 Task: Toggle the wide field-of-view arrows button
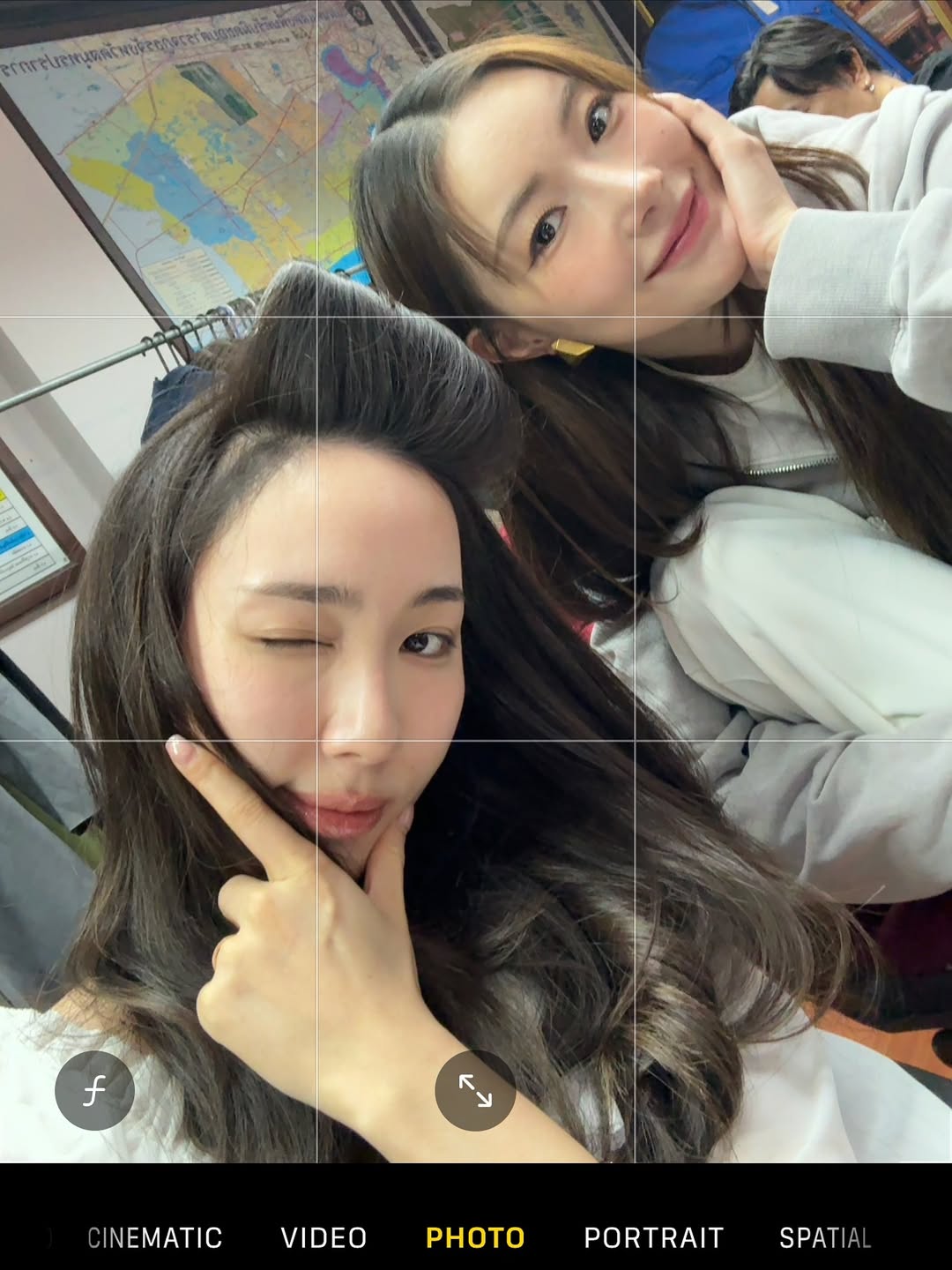click(475, 1091)
